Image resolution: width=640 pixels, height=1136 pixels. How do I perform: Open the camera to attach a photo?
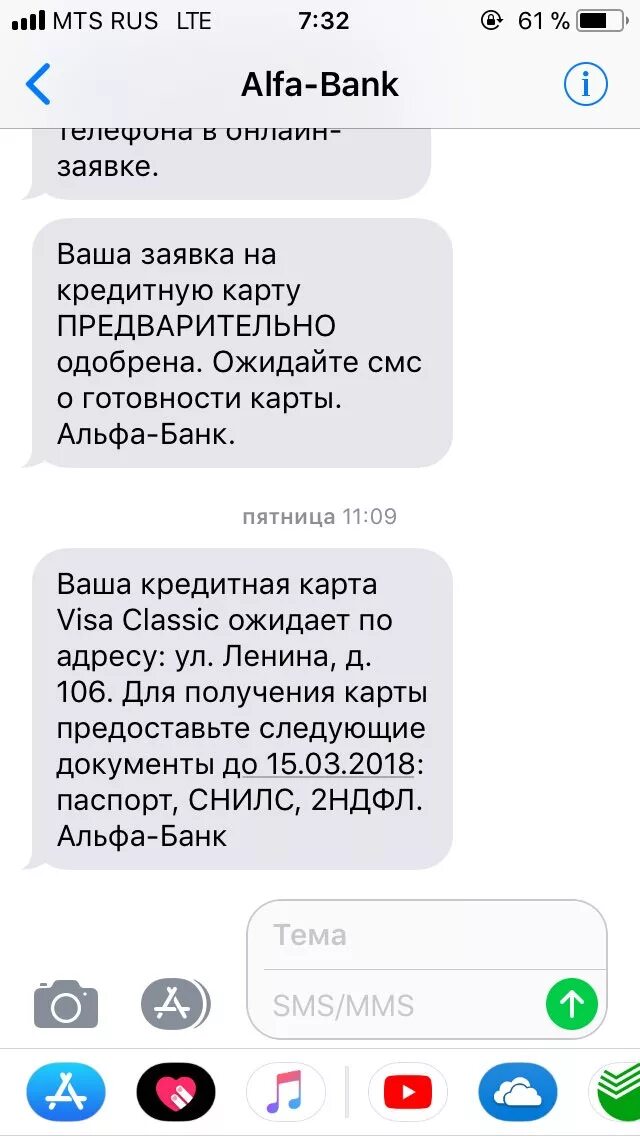click(x=66, y=1003)
